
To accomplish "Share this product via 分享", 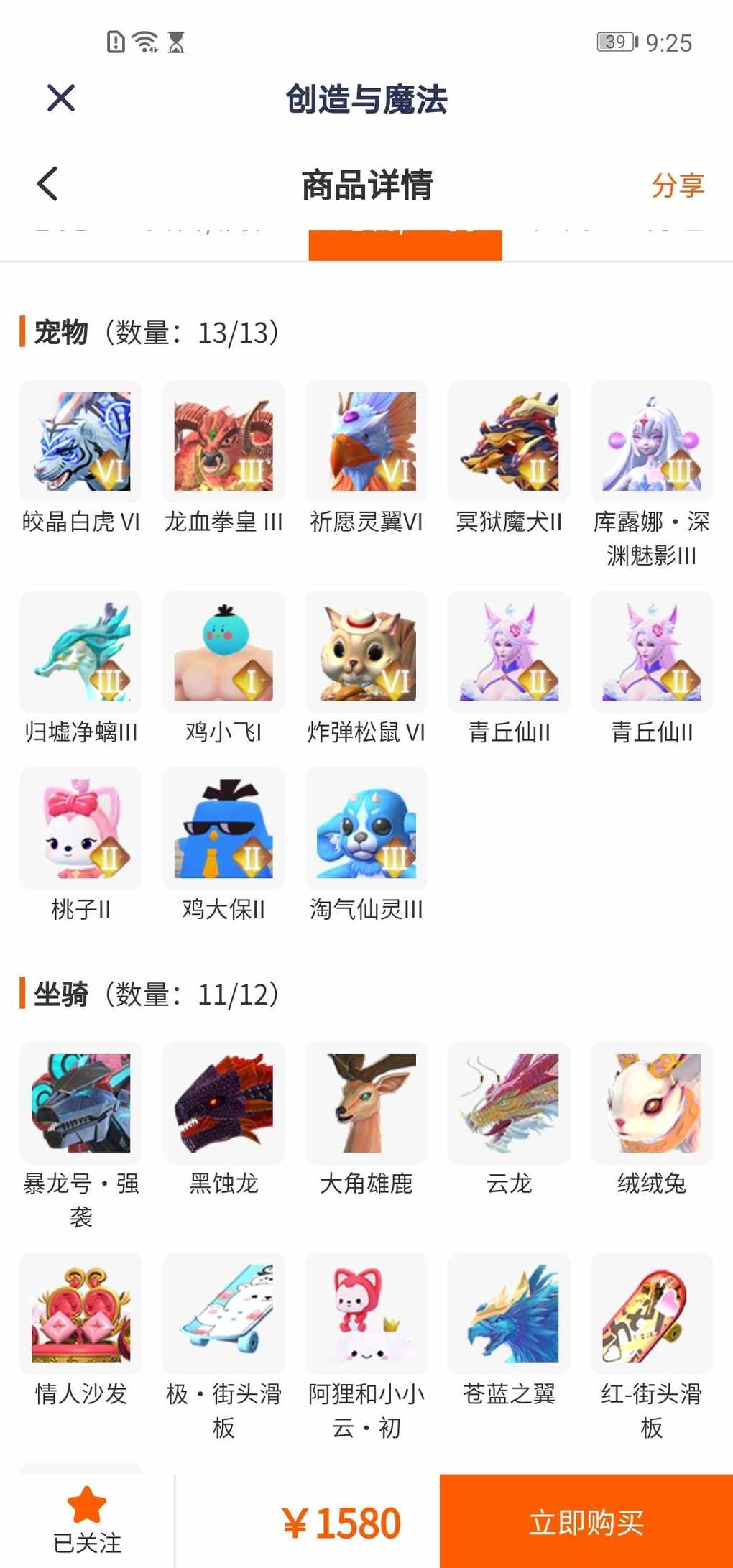I will click(677, 185).
